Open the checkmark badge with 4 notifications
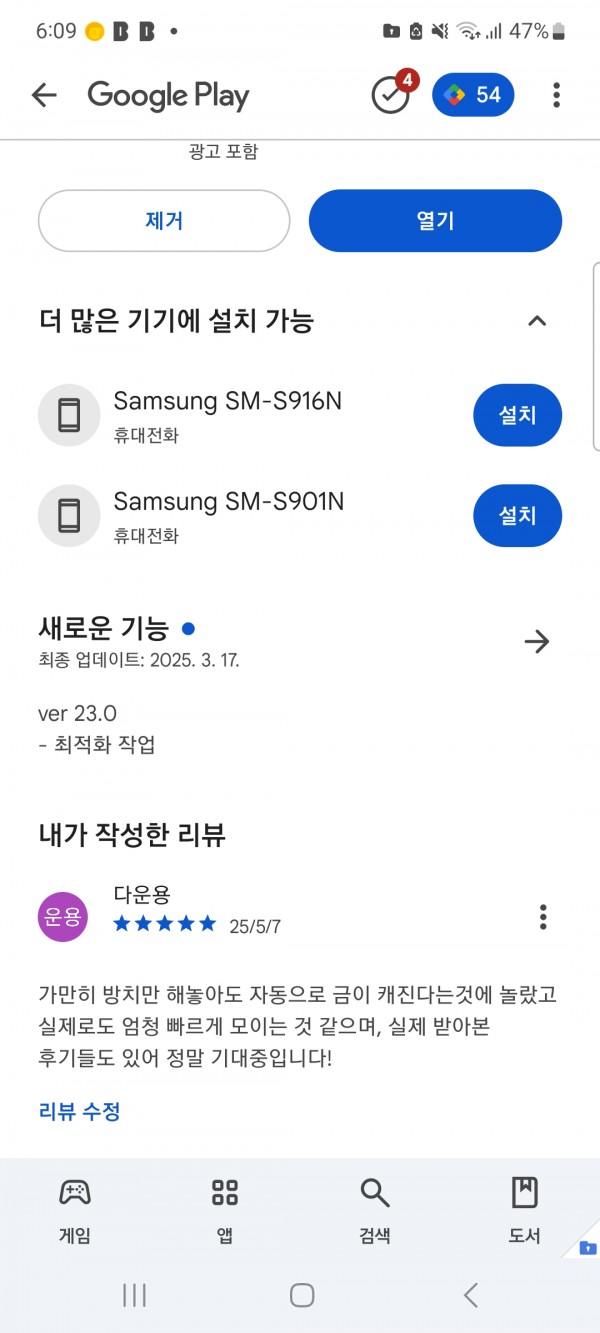This screenshot has width=600, height=1333. (x=392, y=93)
